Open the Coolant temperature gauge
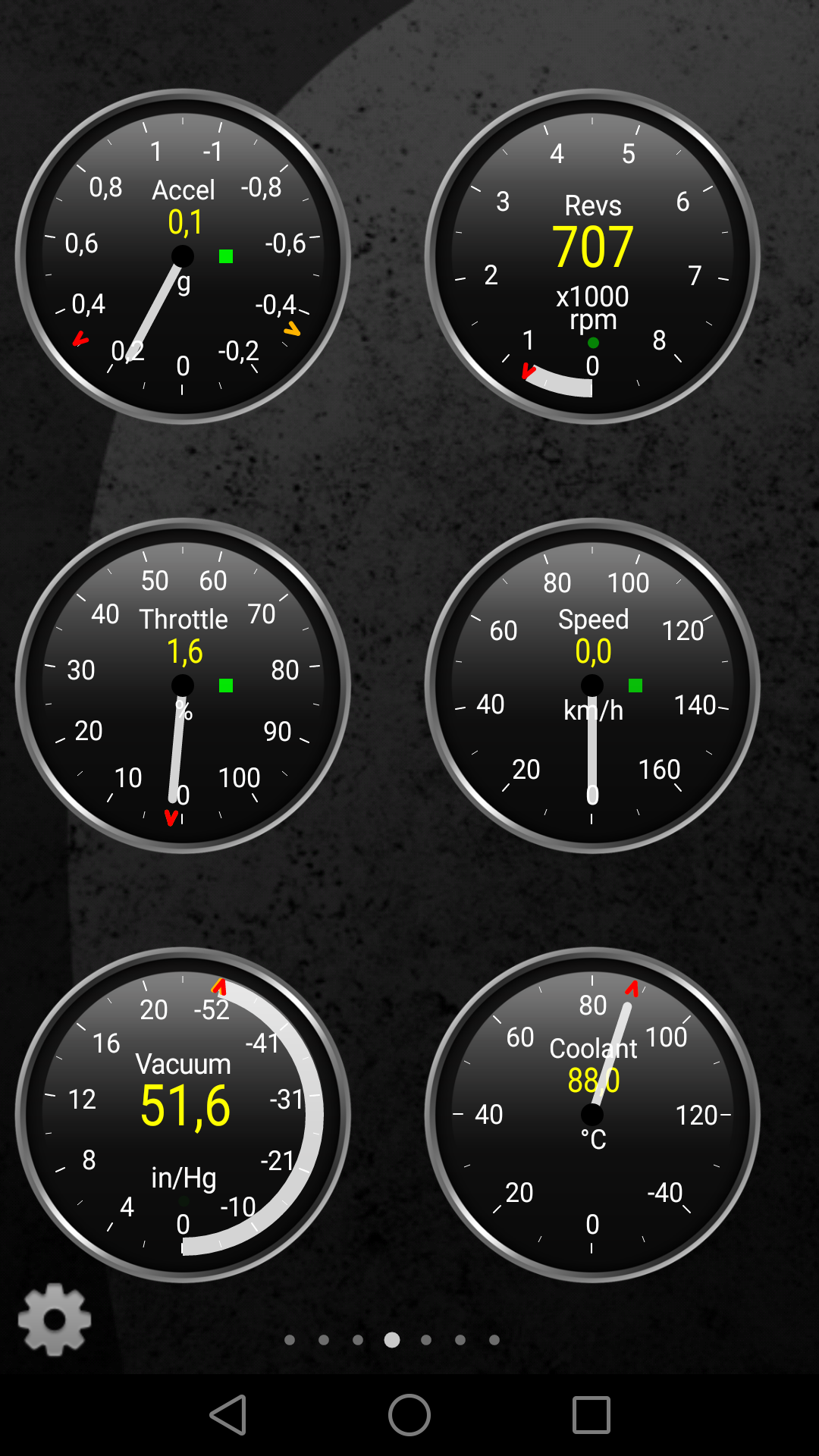 pyautogui.click(x=592, y=1115)
